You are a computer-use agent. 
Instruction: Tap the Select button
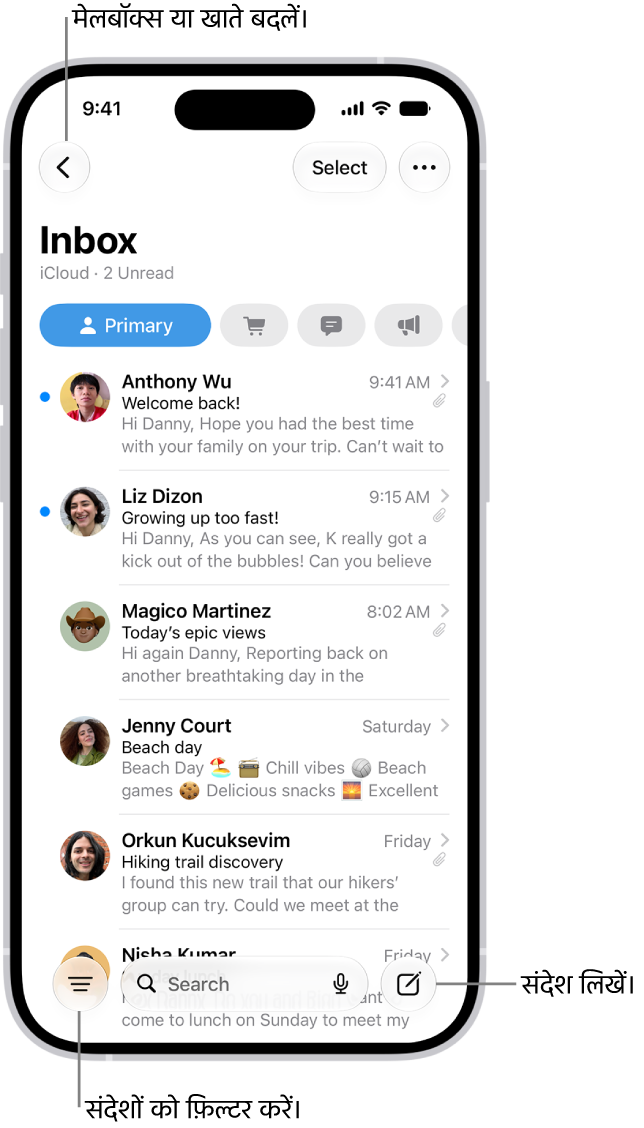(340, 168)
